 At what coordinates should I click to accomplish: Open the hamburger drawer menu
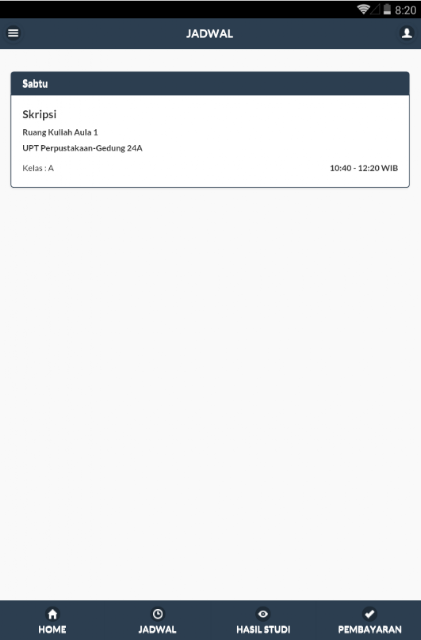point(13,33)
